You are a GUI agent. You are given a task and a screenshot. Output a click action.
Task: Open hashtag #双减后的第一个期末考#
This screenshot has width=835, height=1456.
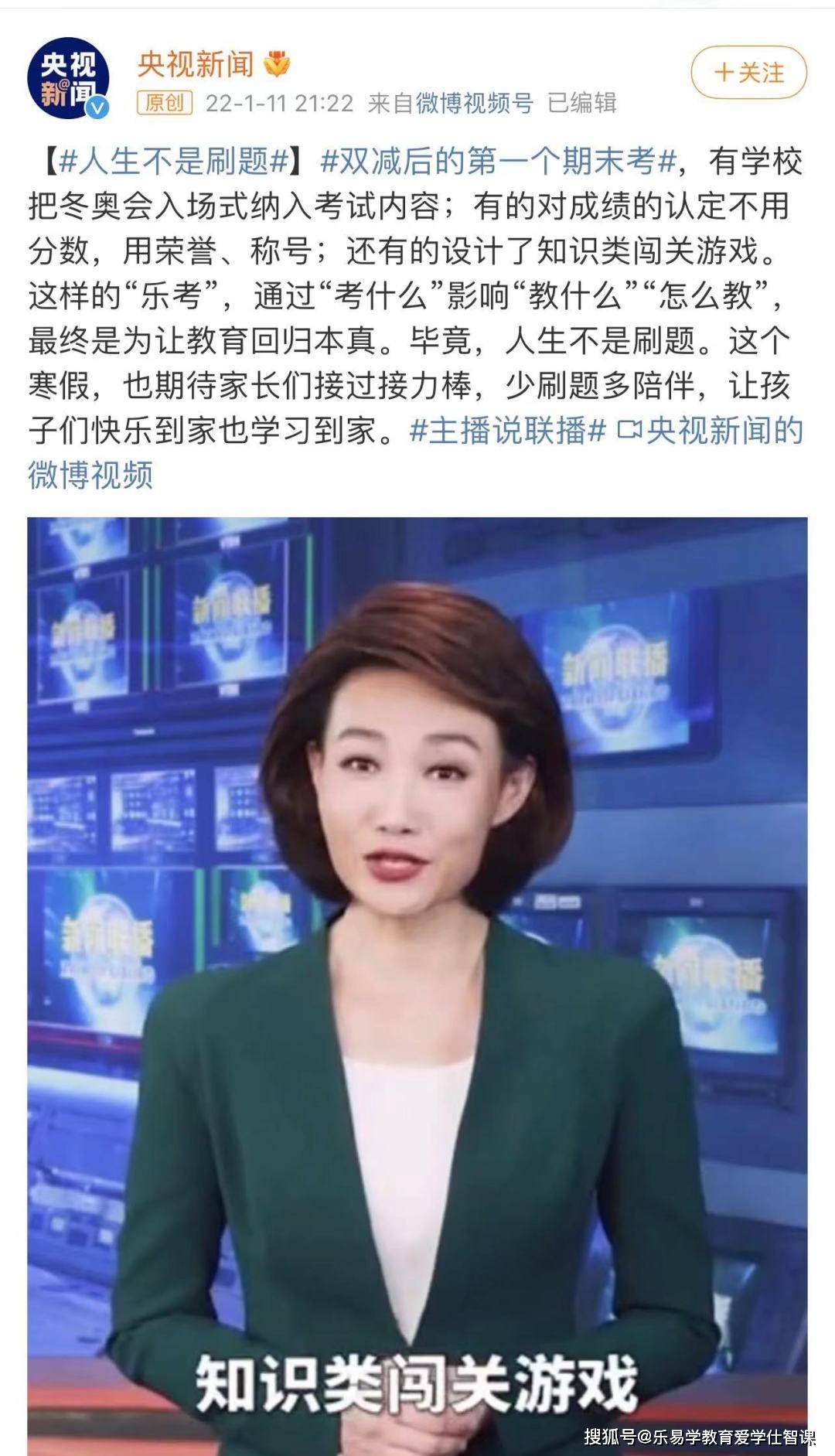tap(498, 162)
